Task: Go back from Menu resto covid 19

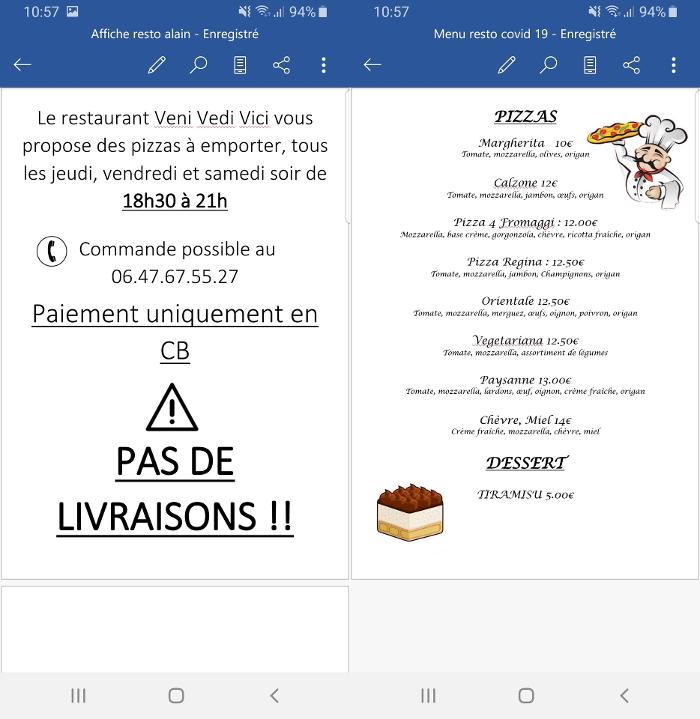Action: coord(372,65)
